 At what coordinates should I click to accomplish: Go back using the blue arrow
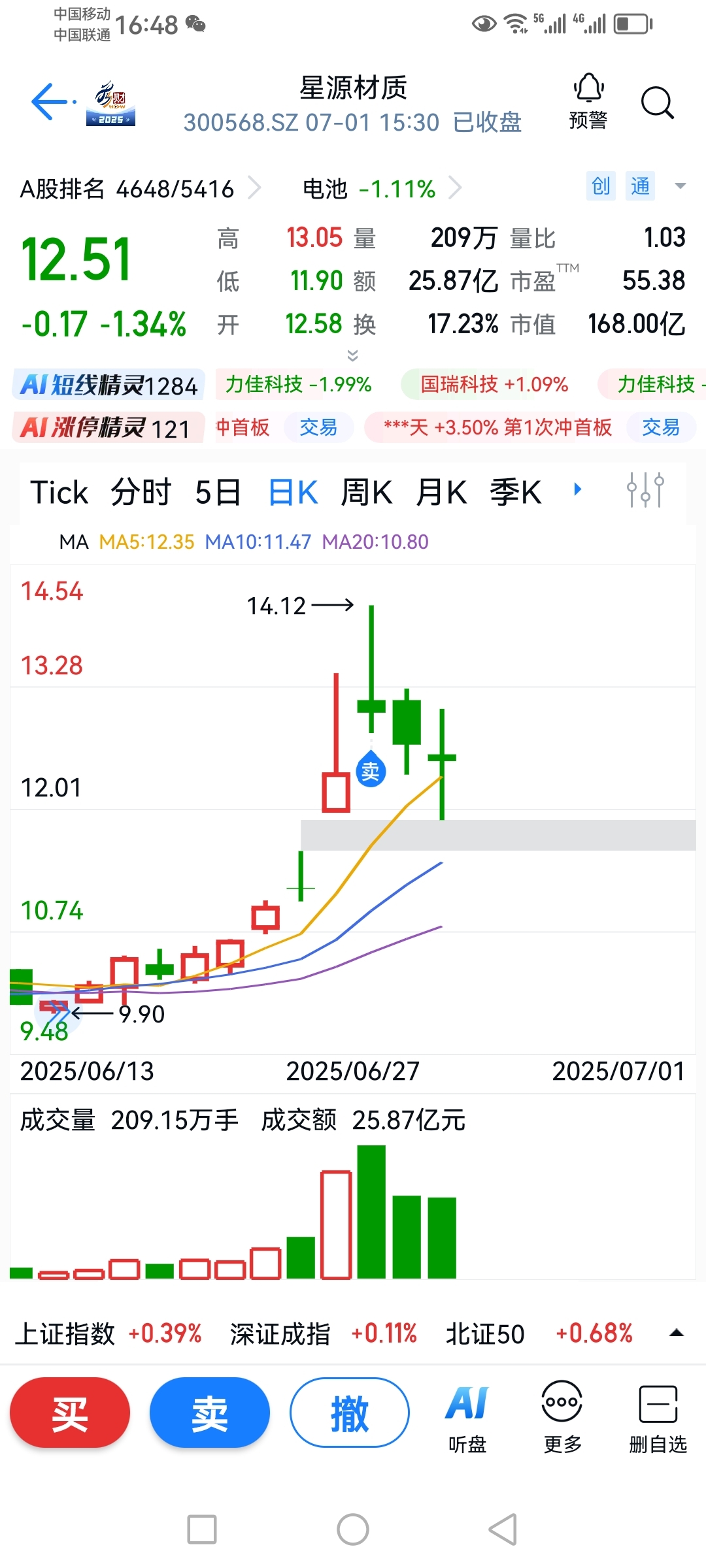click(52, 101)
